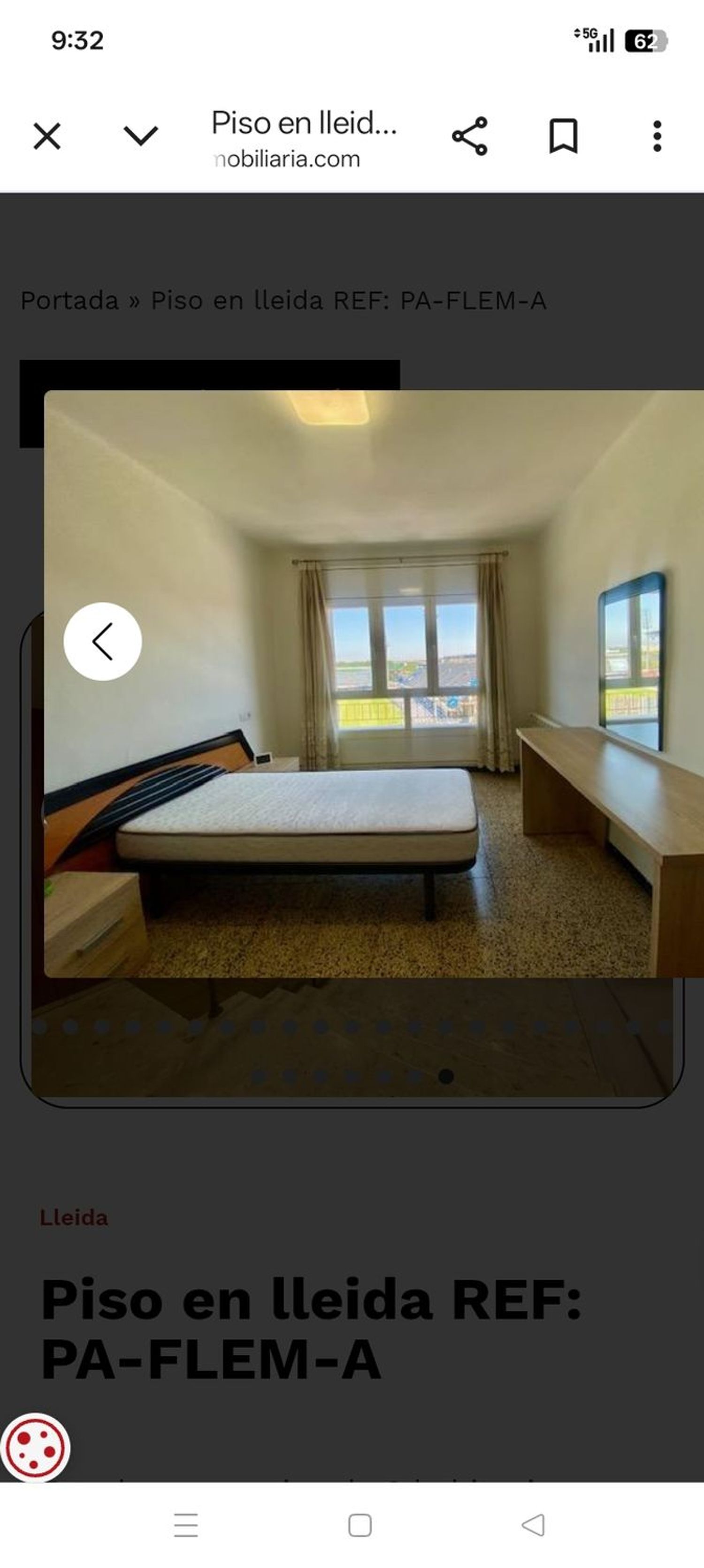Share this Lleida flat listing
Viewport: 704px width, 1568px height.
[469, 136]
